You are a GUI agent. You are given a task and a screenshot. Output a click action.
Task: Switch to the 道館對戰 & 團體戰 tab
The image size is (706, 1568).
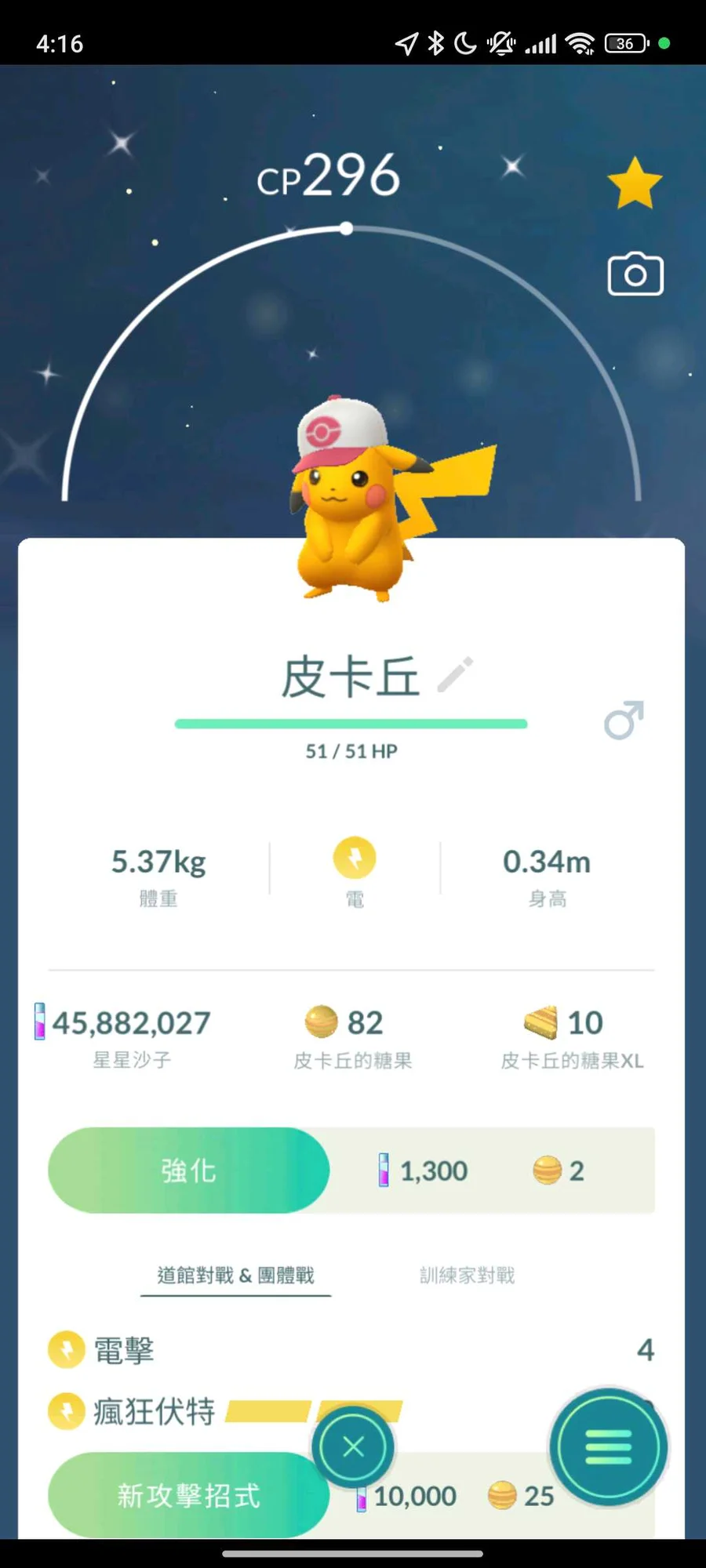pyautogui.click(x=235, y=1276)
